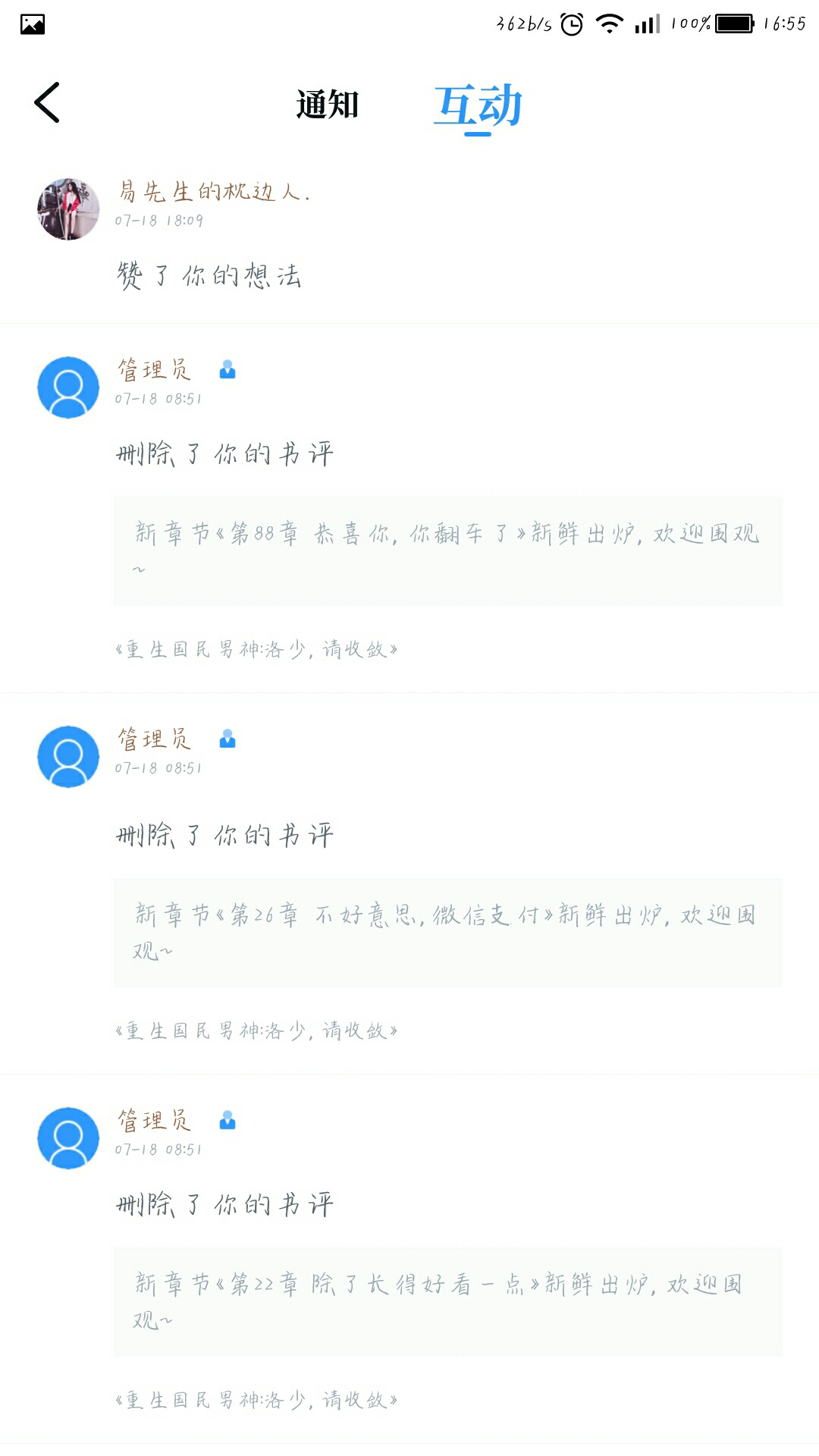
Task: Open 易先生的枕边人 profile avatar
Action: pyautogui.click(x=68, y=209)
